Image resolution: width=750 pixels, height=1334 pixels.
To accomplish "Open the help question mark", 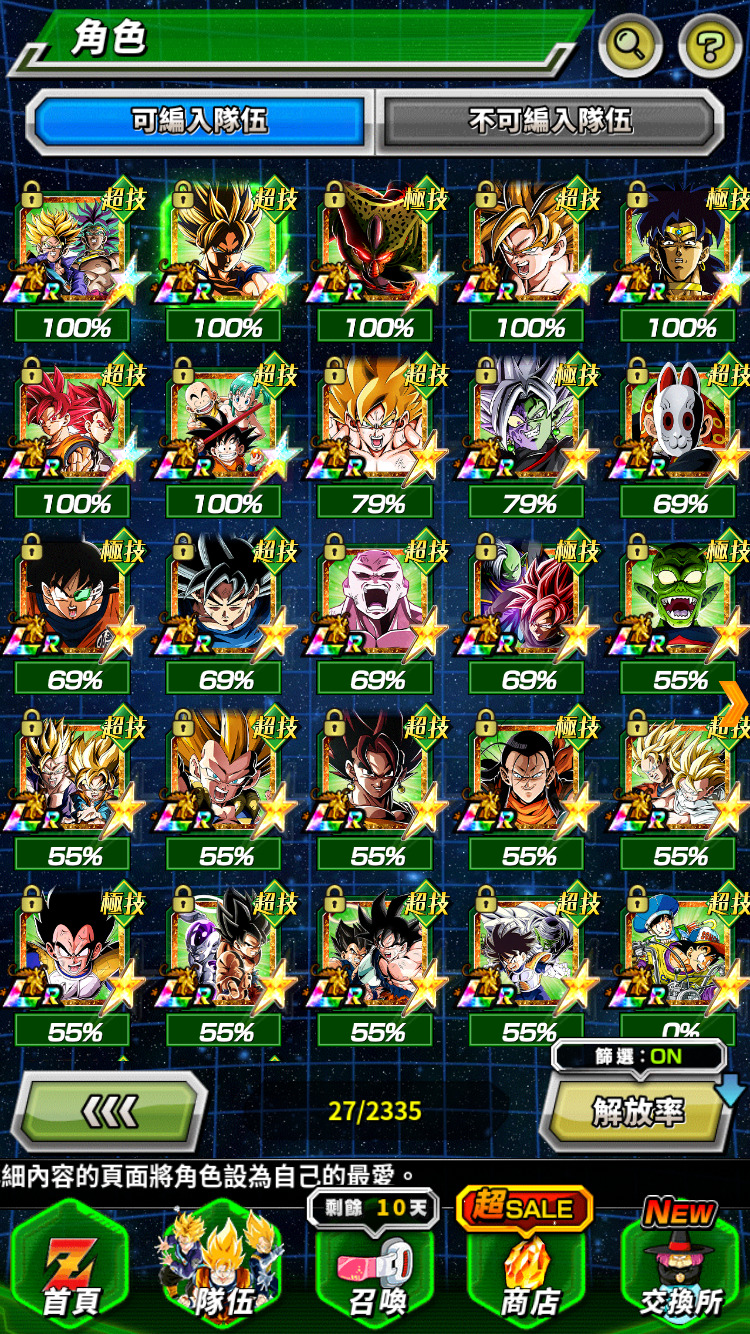I will (x=710, y=44).
